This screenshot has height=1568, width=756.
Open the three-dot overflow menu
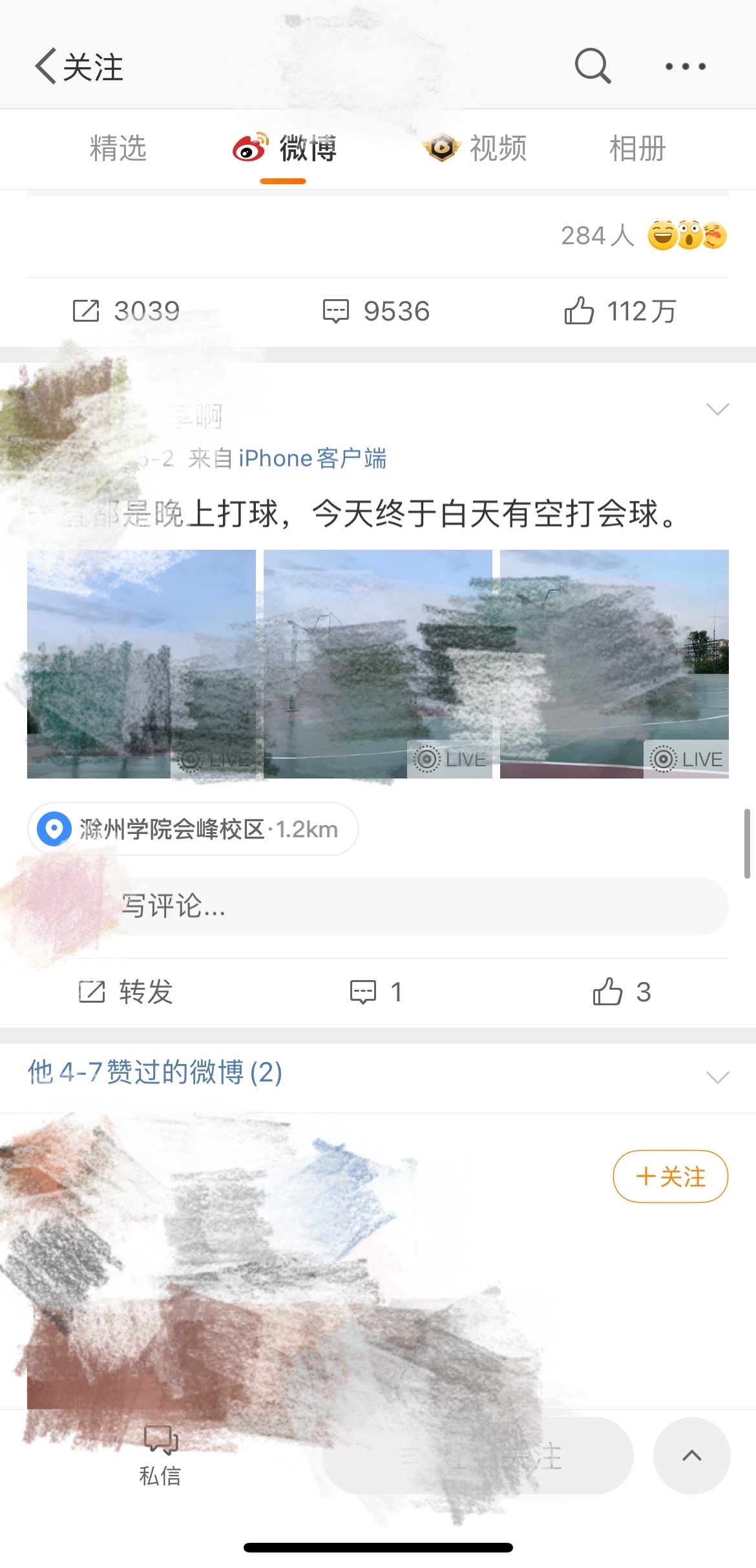[686, 66]
